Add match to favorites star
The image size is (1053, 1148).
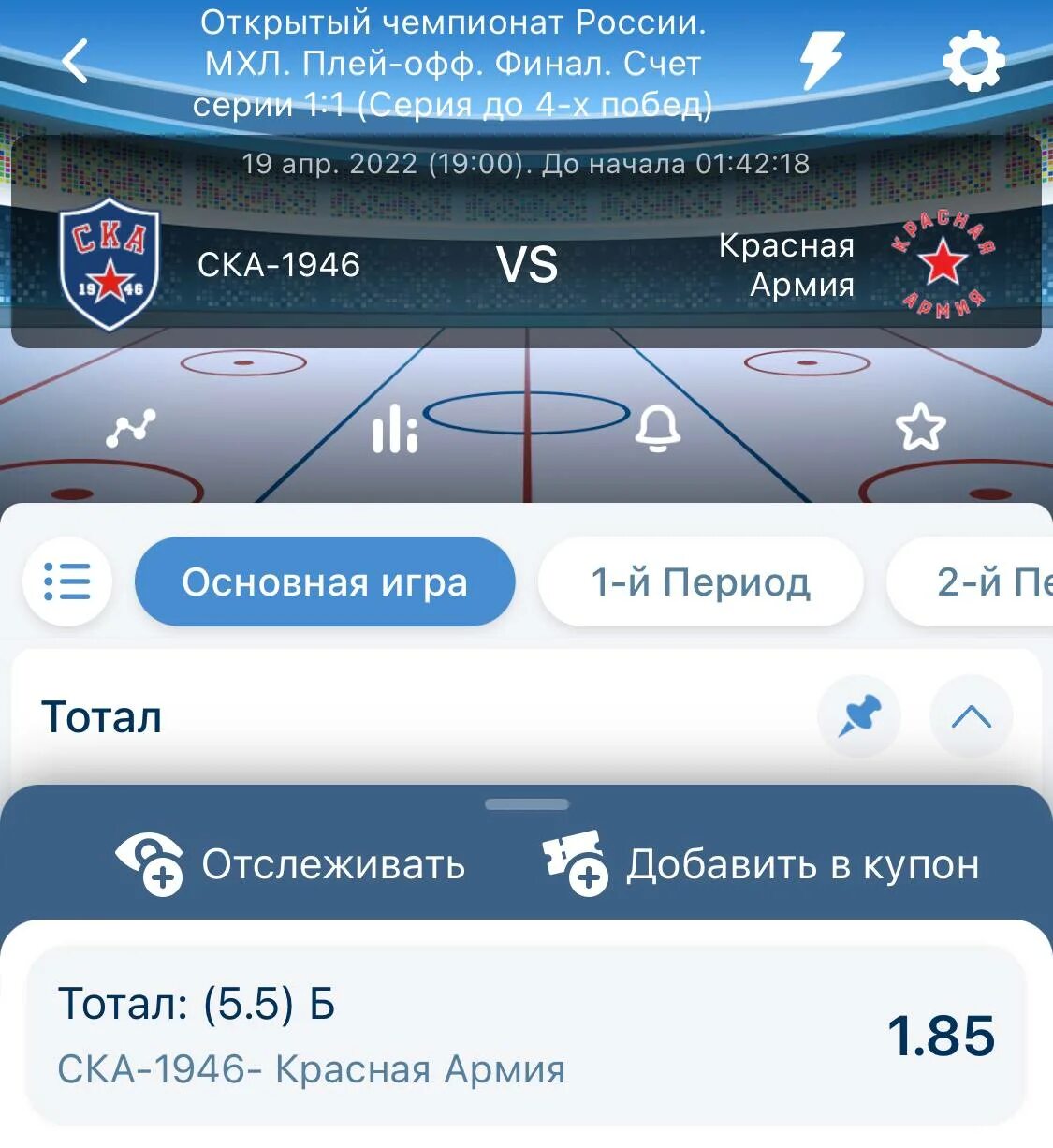(x=921, y=427)
